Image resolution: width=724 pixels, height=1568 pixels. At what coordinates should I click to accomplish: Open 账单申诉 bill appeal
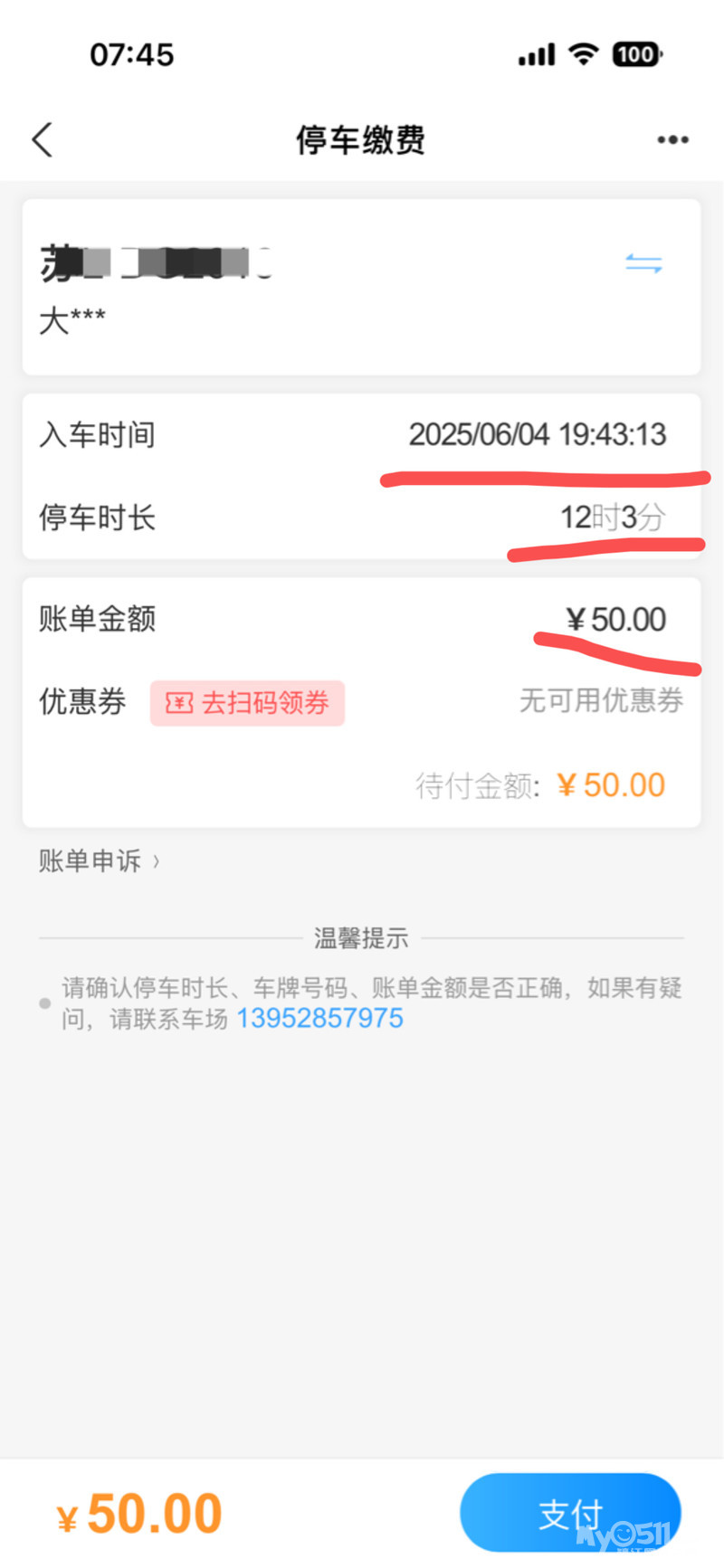click(x=99, y=860)
